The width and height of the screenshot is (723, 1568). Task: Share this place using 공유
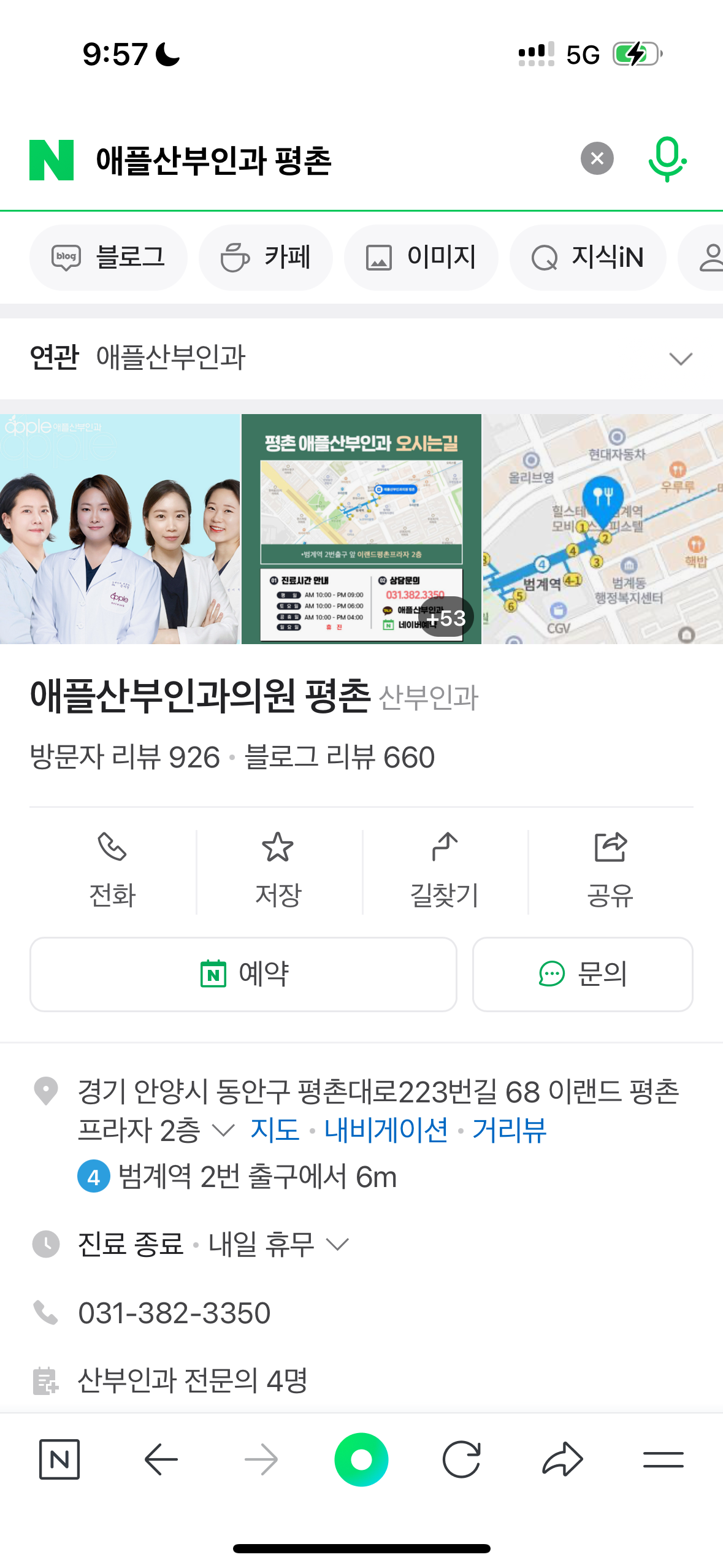pos(610,871)
